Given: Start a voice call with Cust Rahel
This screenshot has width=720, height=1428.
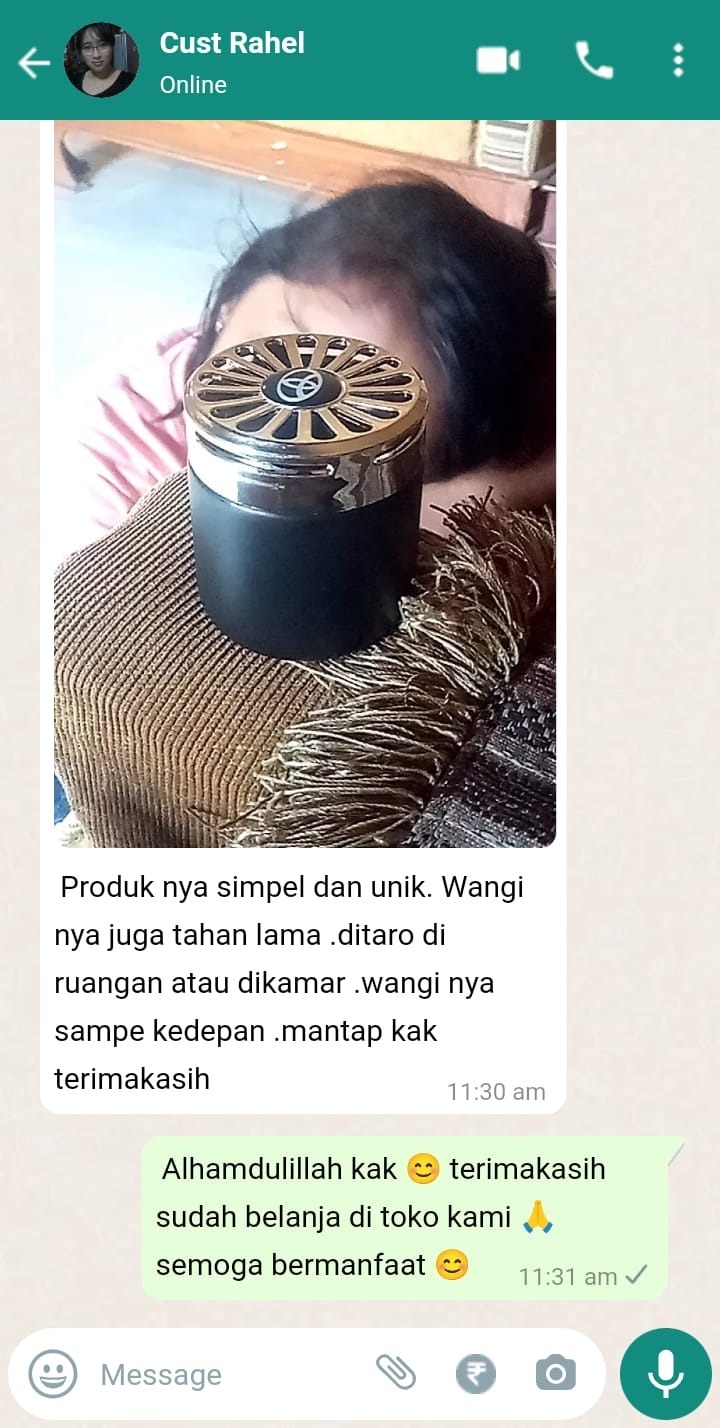Looking at the screenshot, I should point(593,61).
